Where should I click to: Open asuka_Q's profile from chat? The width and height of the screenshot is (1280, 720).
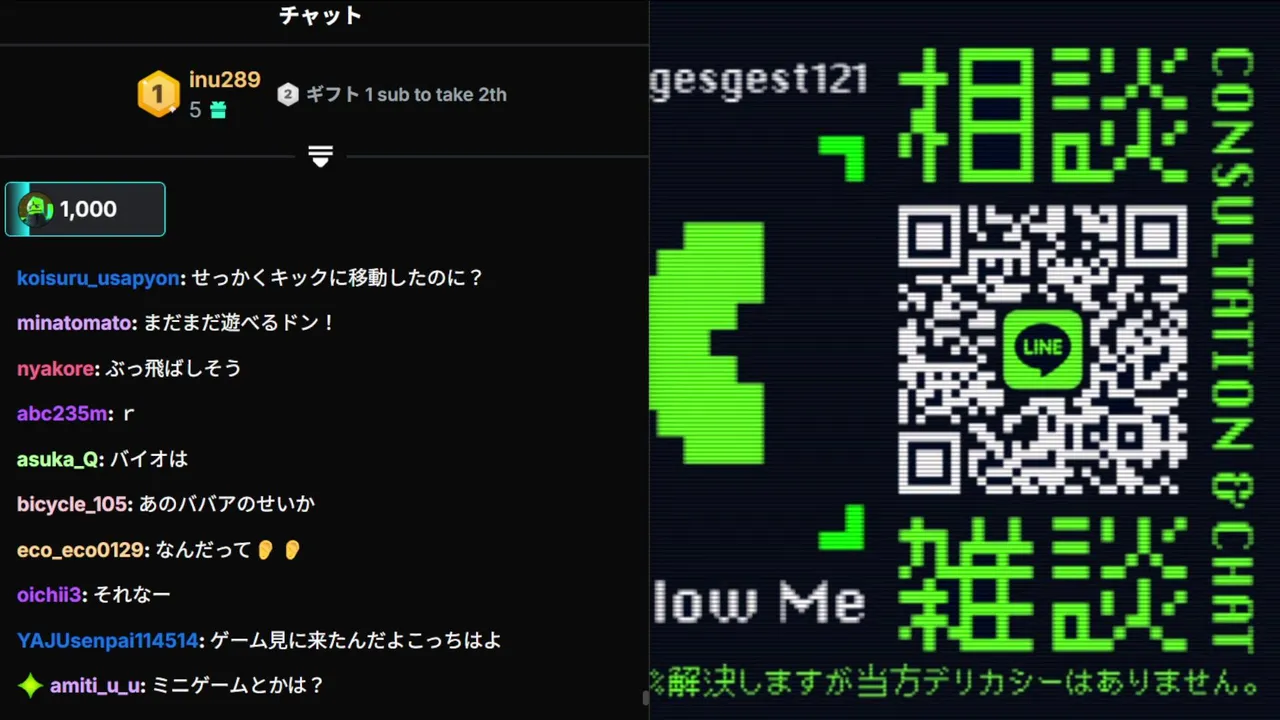point(58,460)
